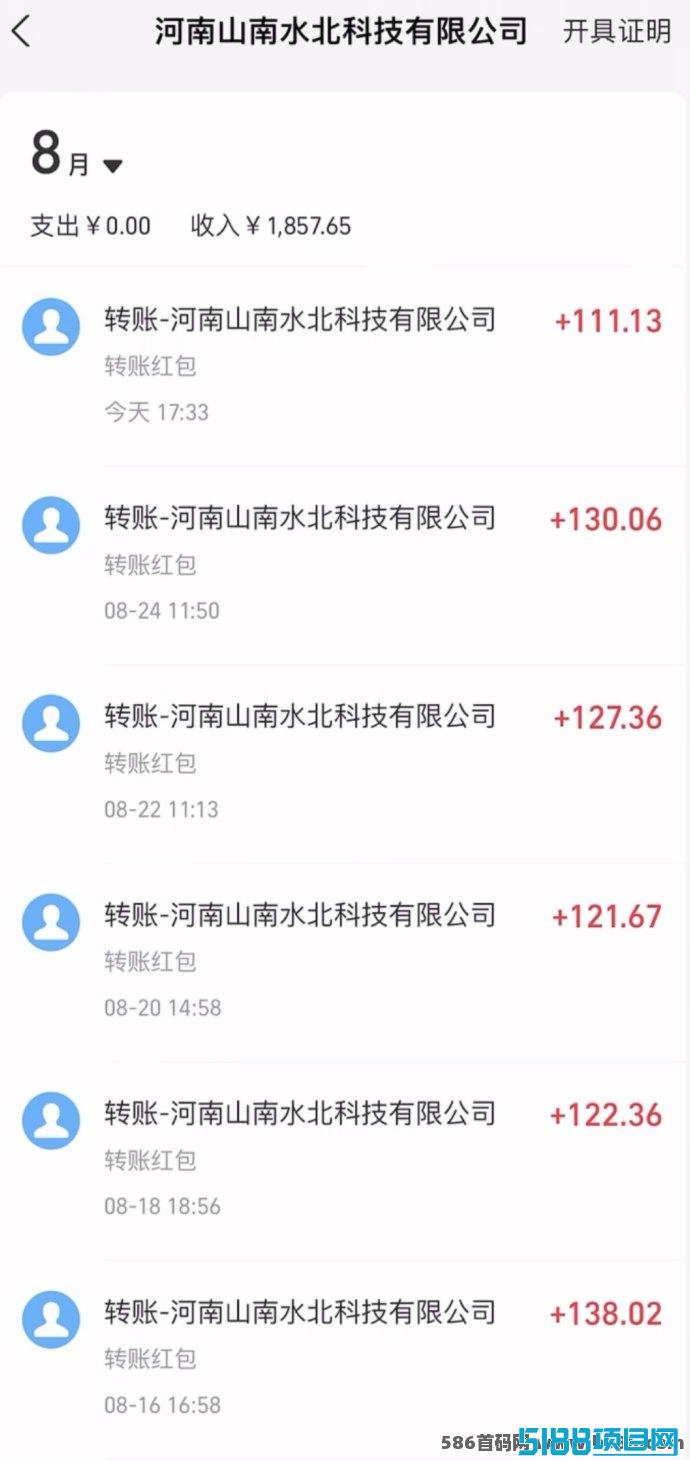
Task: Go back using the top-left arrow
Action: pos(21,31)
